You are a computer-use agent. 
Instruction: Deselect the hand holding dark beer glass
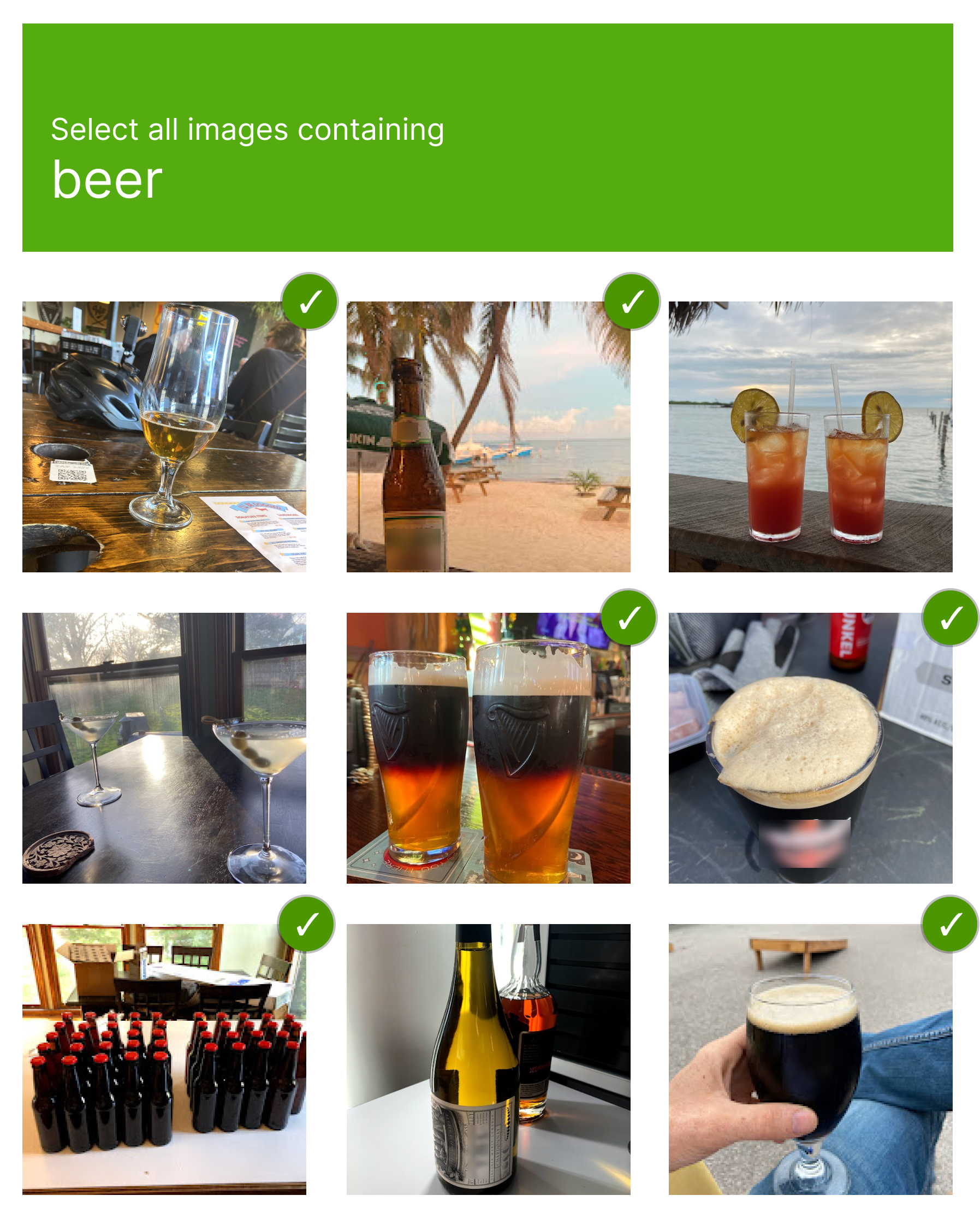click(x=810, y=1058)
